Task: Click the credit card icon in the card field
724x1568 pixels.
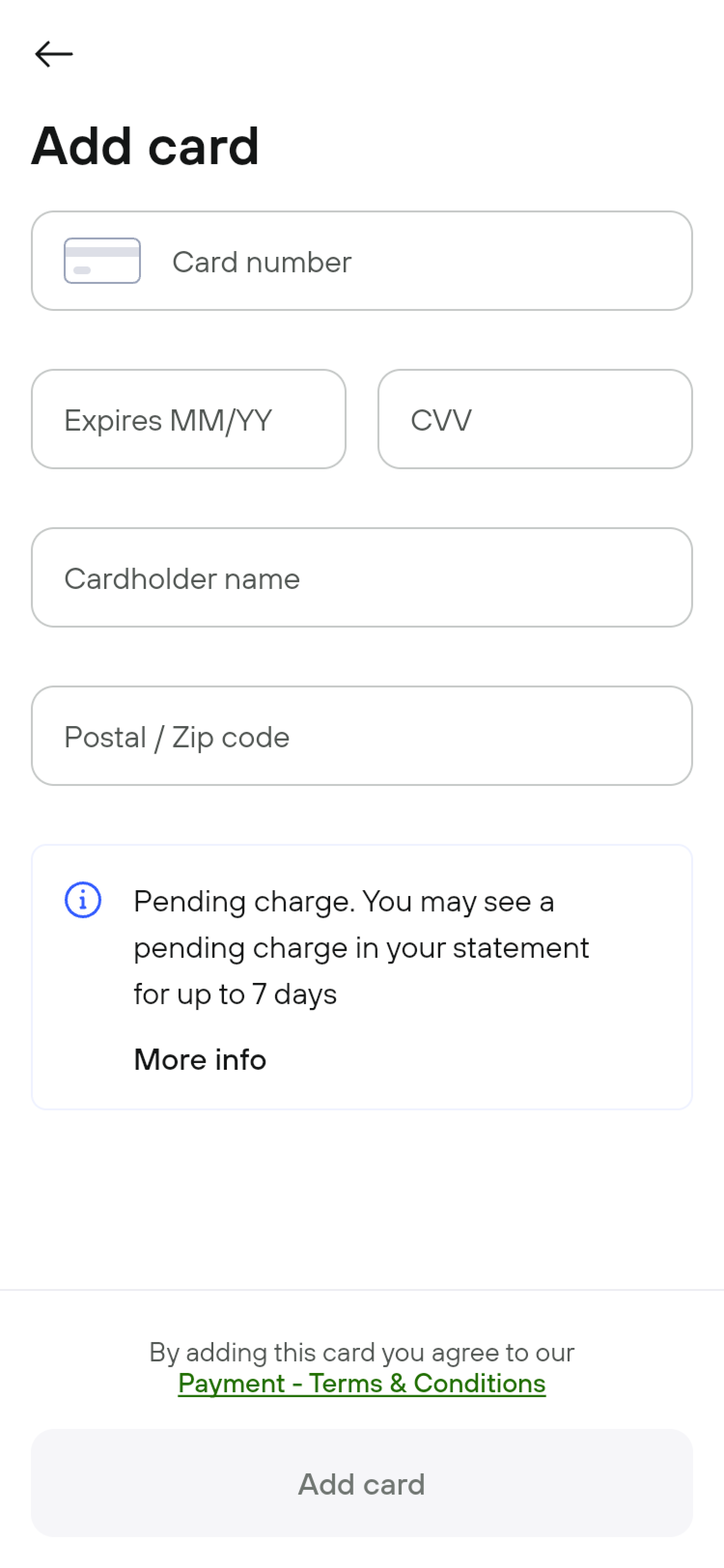Action: (x=101, y=261)
